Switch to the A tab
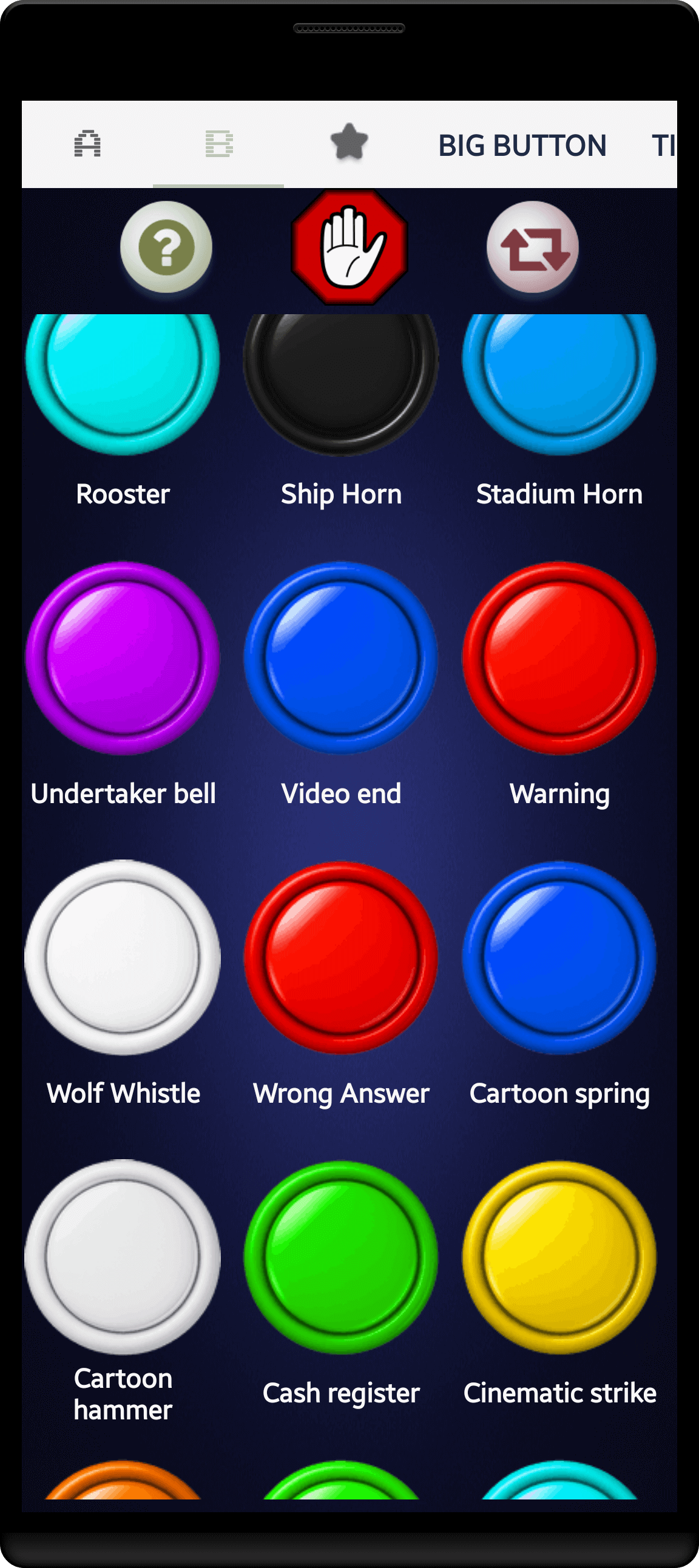699x1568 pixels. click(x=87, y=144)
